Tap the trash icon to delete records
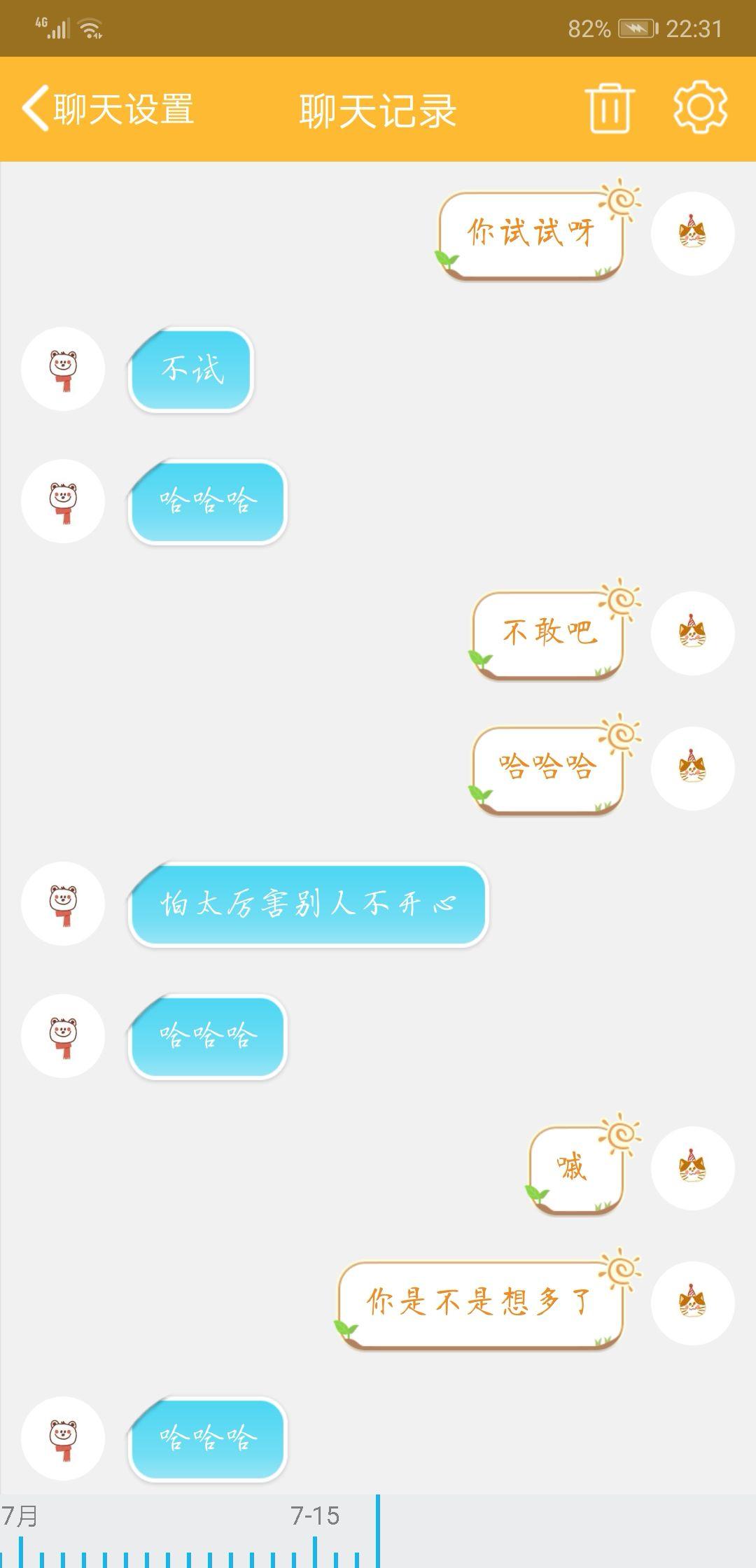 coord(609,108)
